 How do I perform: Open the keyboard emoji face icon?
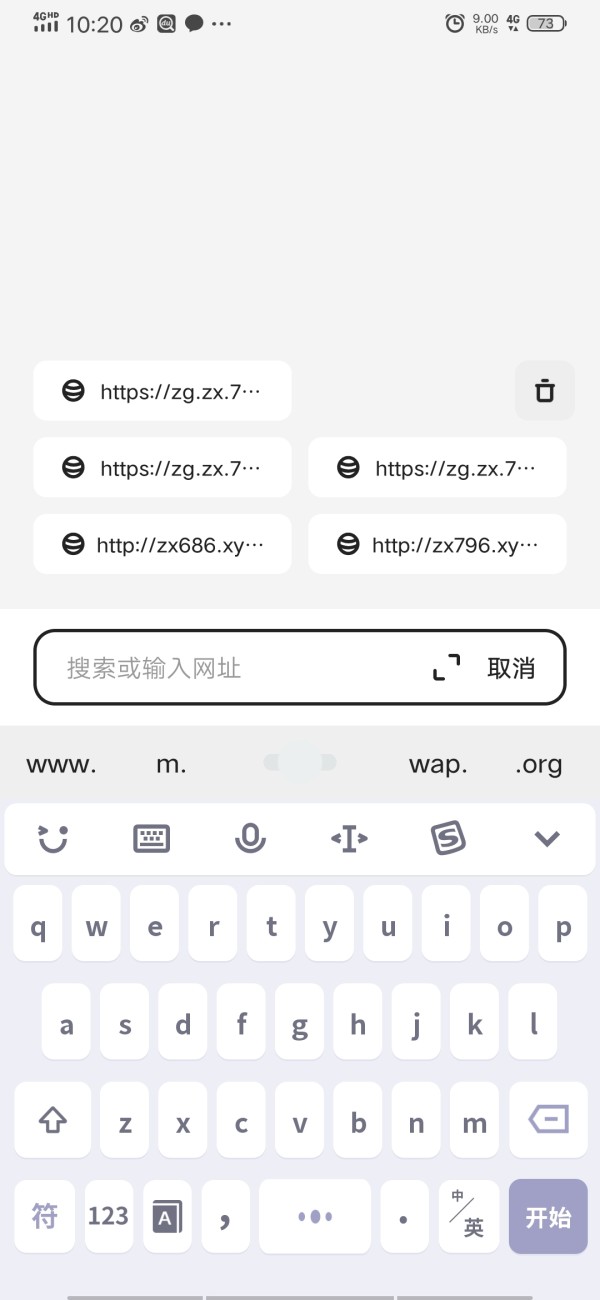click(x=53, y=838)
